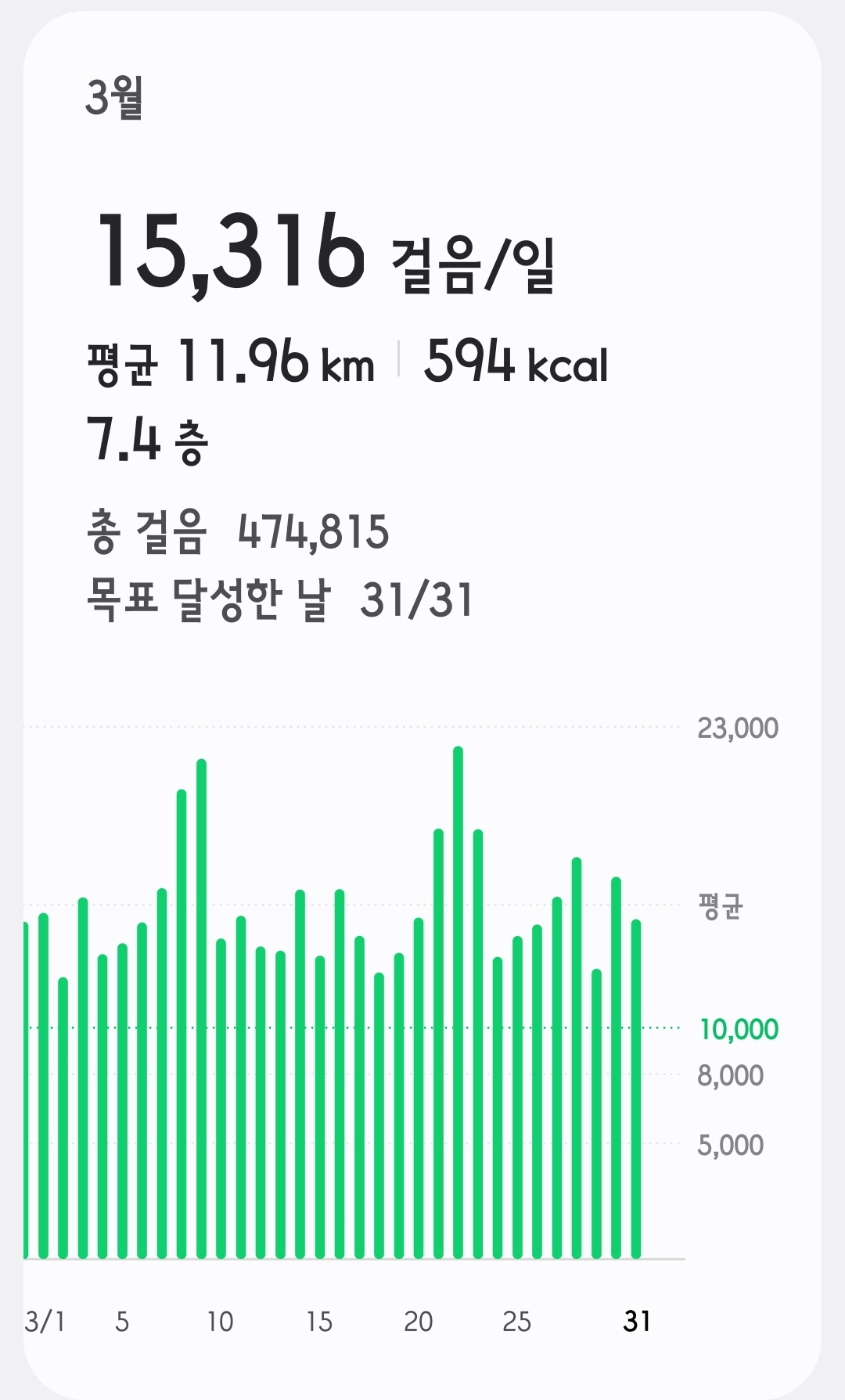This screenshot has height=1400, width=845.
Task: Select the tallest bar in the chart
Action: pos(458,1002)
